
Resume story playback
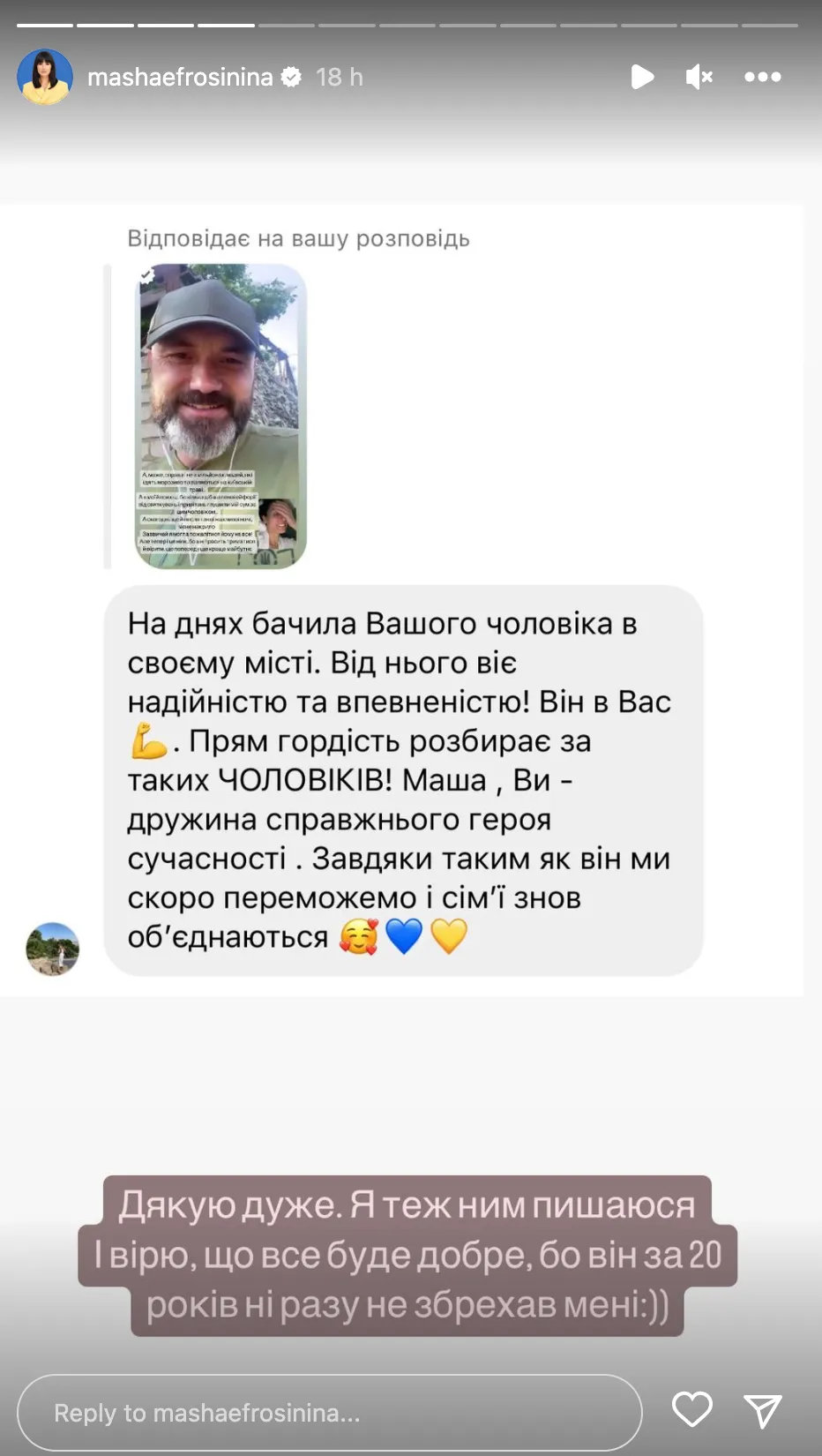(642, 78)
